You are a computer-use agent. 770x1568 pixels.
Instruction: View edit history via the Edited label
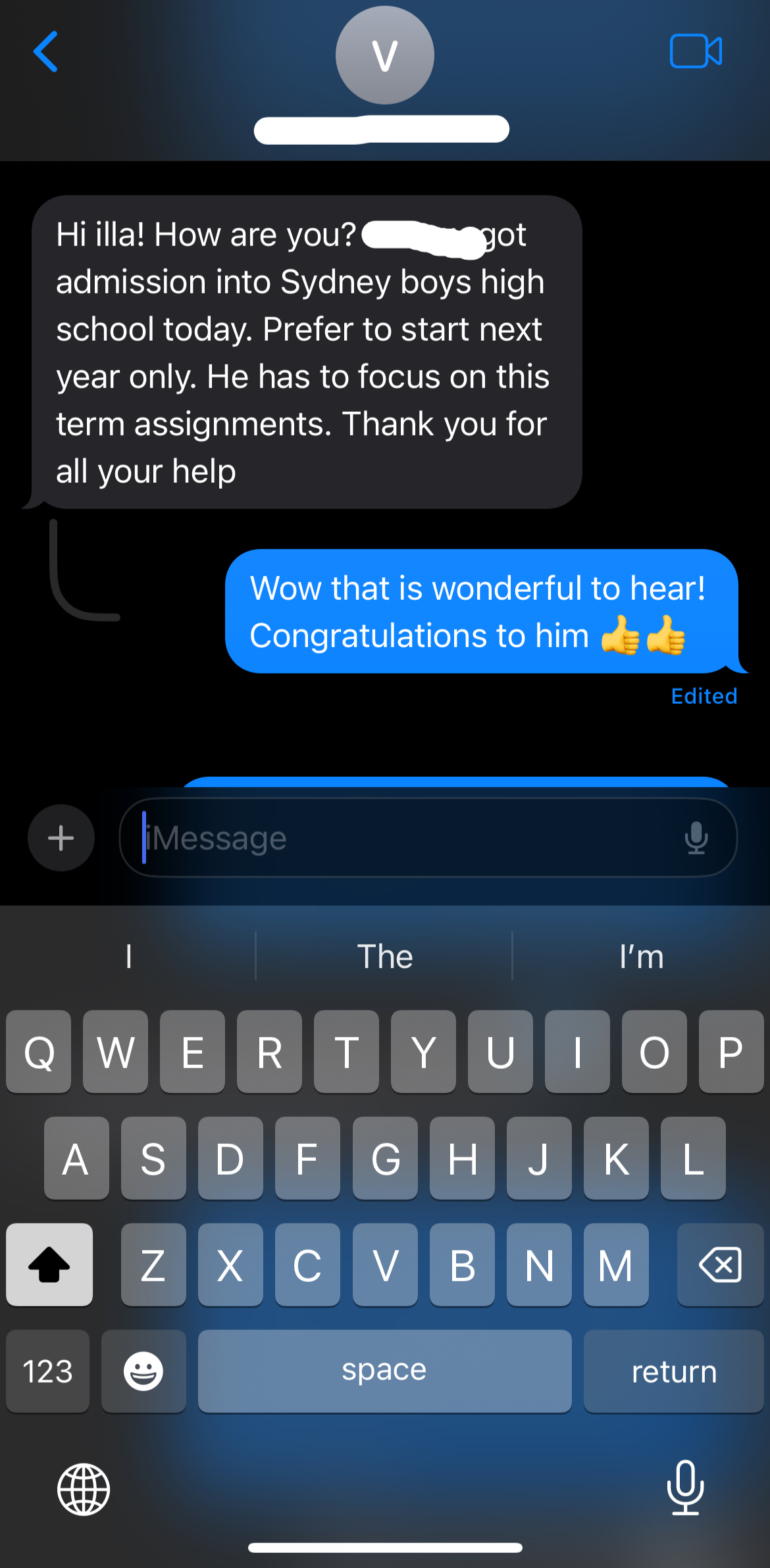click(x=704, y=696)
